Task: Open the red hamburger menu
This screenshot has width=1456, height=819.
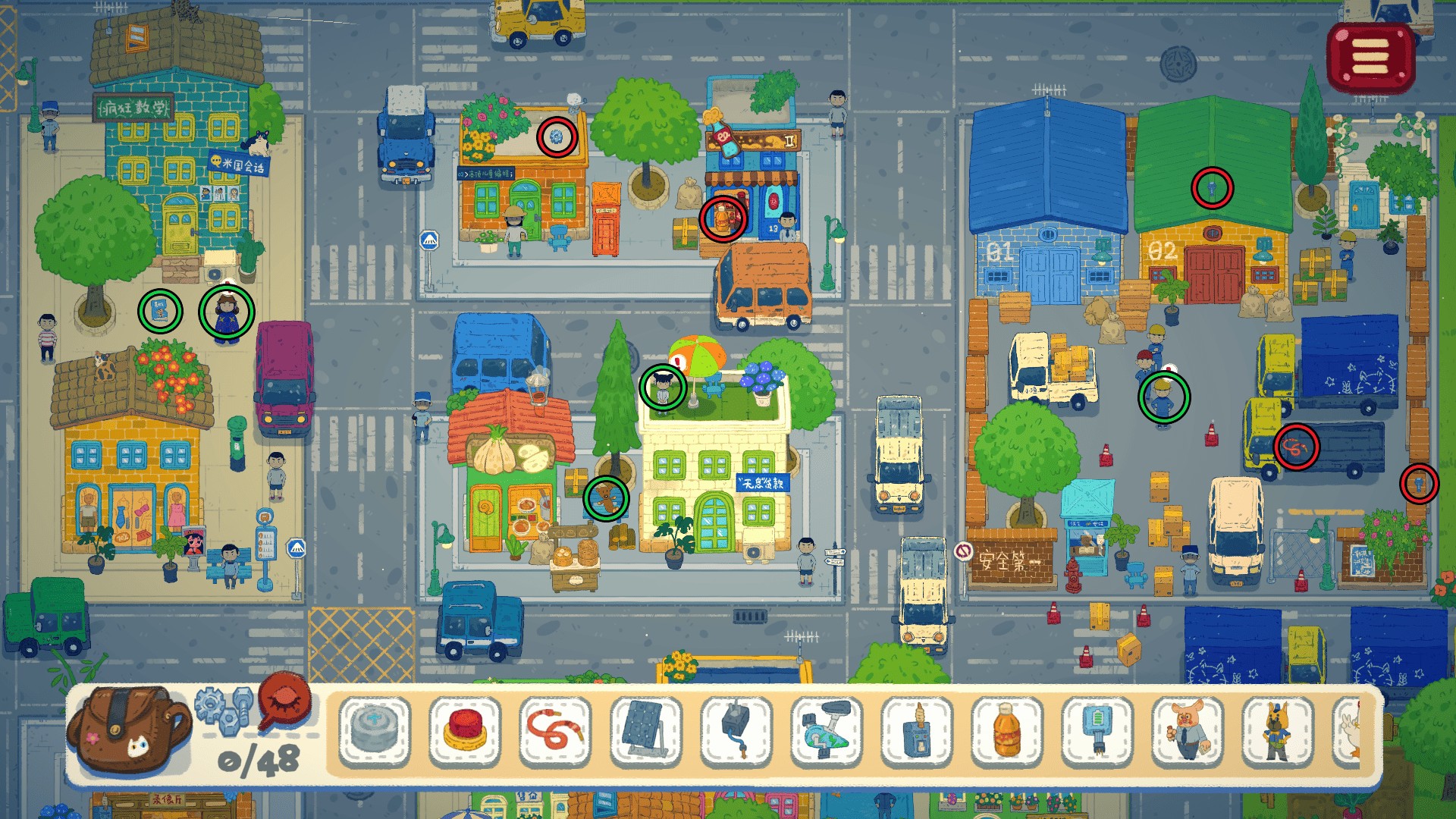Action: point(1370,58)
